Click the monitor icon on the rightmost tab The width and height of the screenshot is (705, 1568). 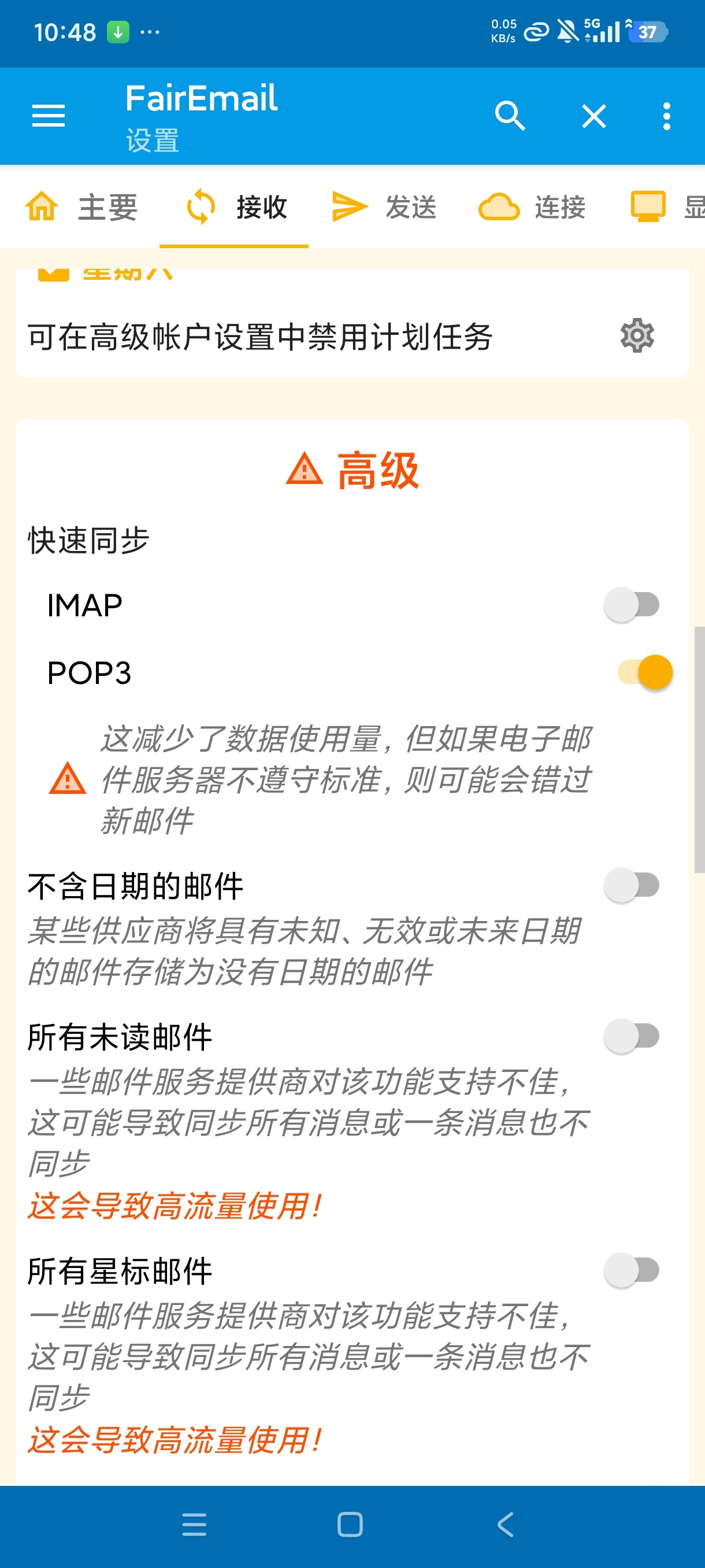(647, 207)
